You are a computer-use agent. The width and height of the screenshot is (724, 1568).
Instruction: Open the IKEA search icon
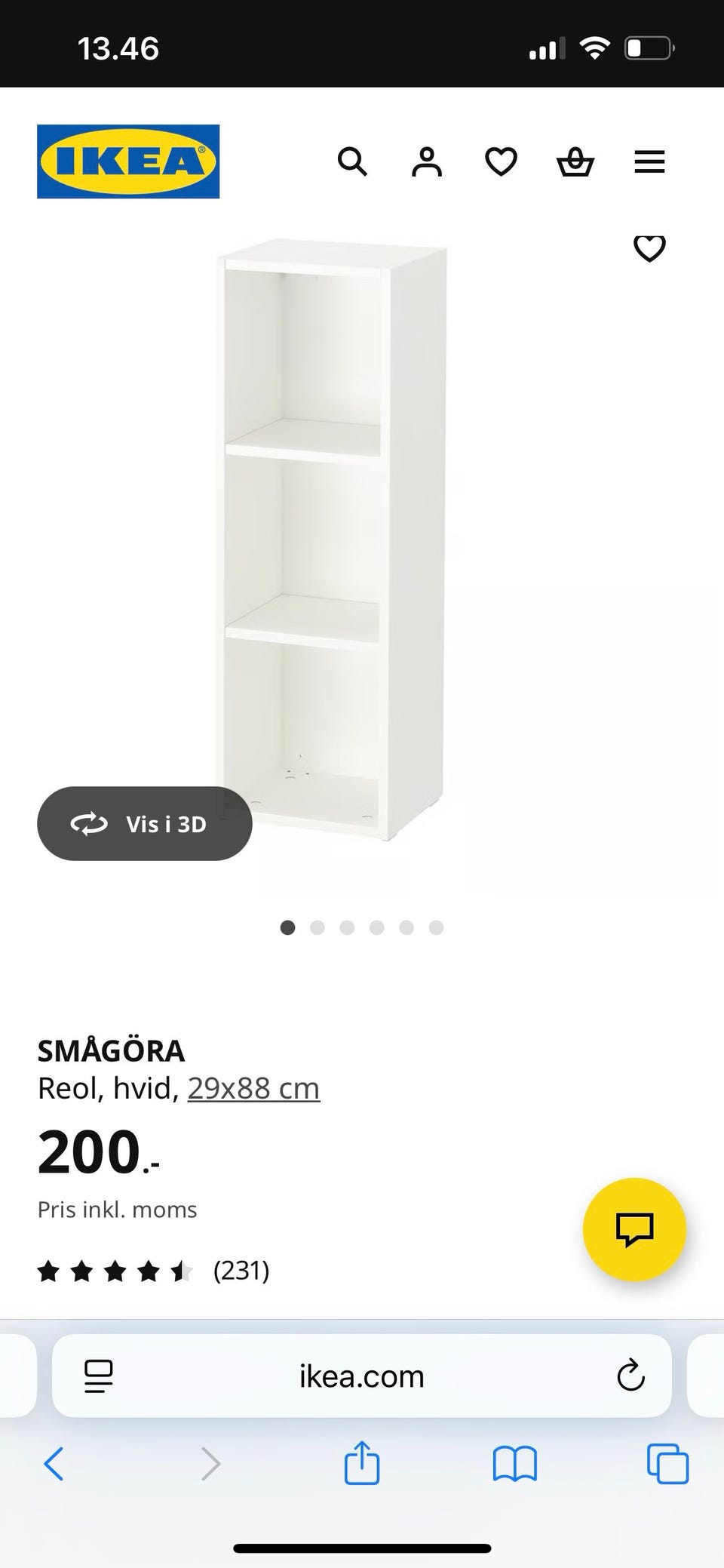click(x=352, y=161)
